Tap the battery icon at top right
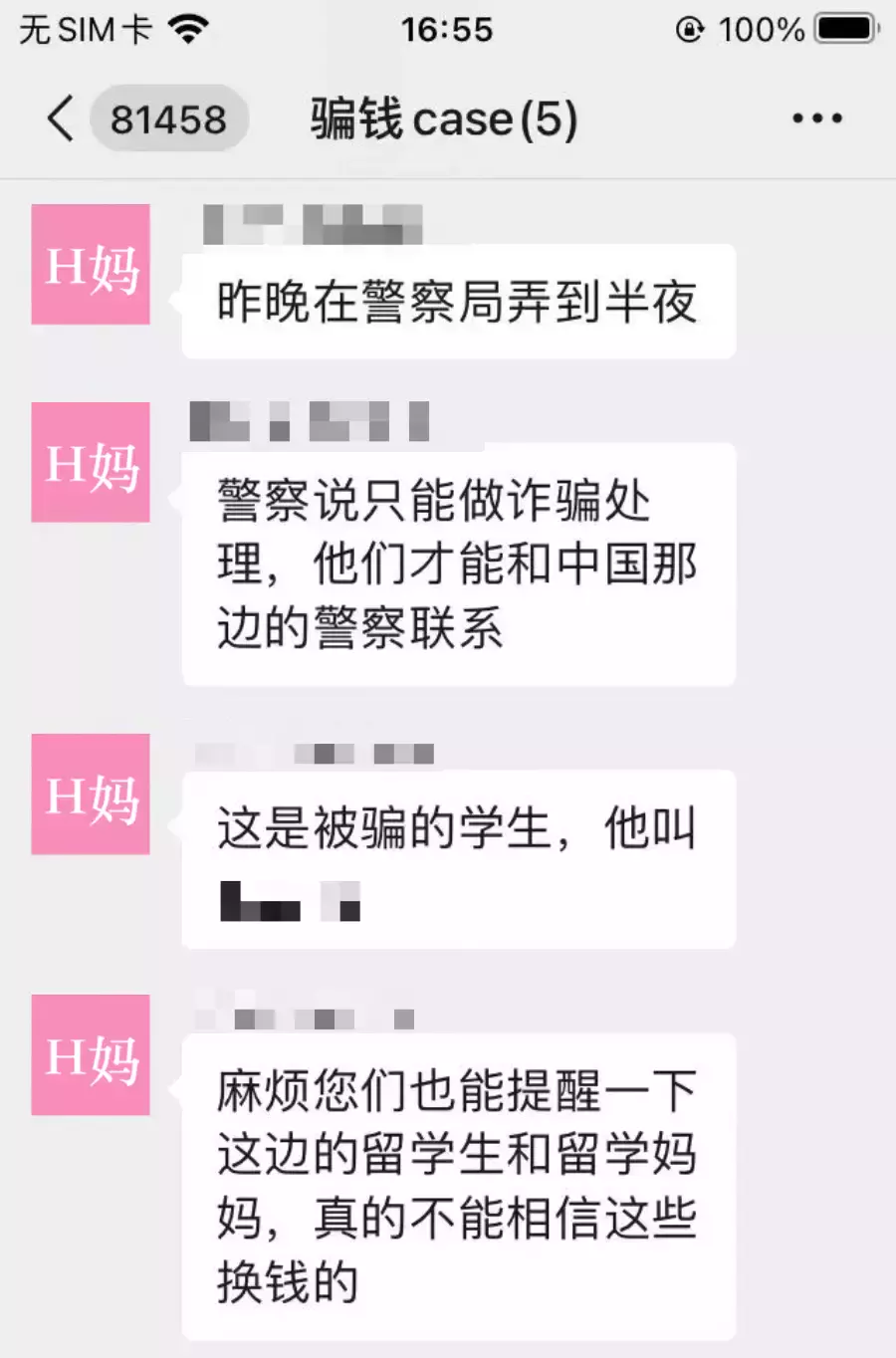Viewport: 896px width, 1358px height. coord(845,28)
